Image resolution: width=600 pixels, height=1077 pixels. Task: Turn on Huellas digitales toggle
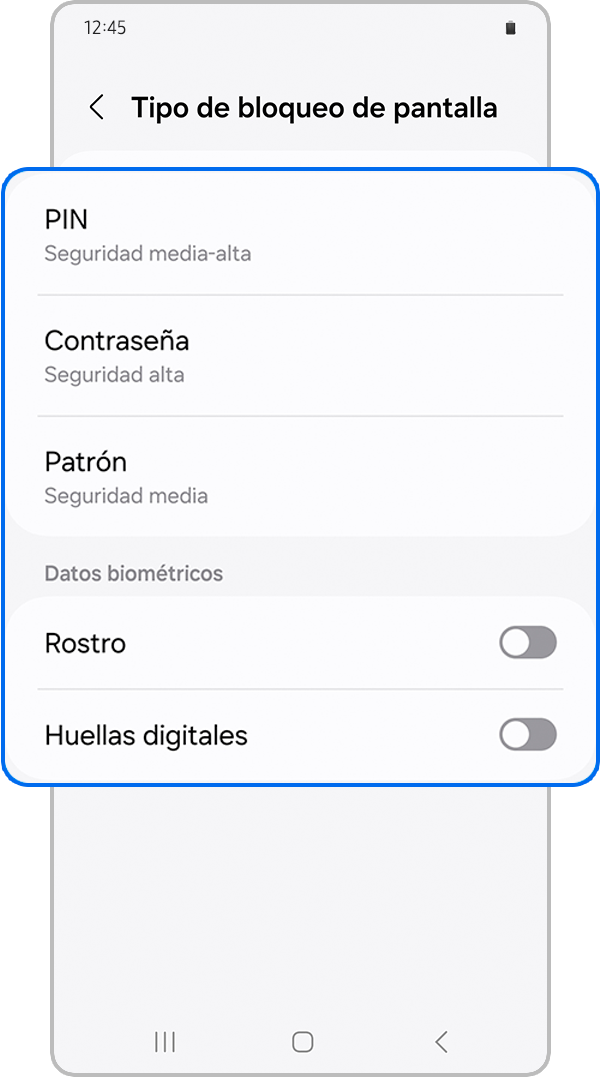point(527,736)
